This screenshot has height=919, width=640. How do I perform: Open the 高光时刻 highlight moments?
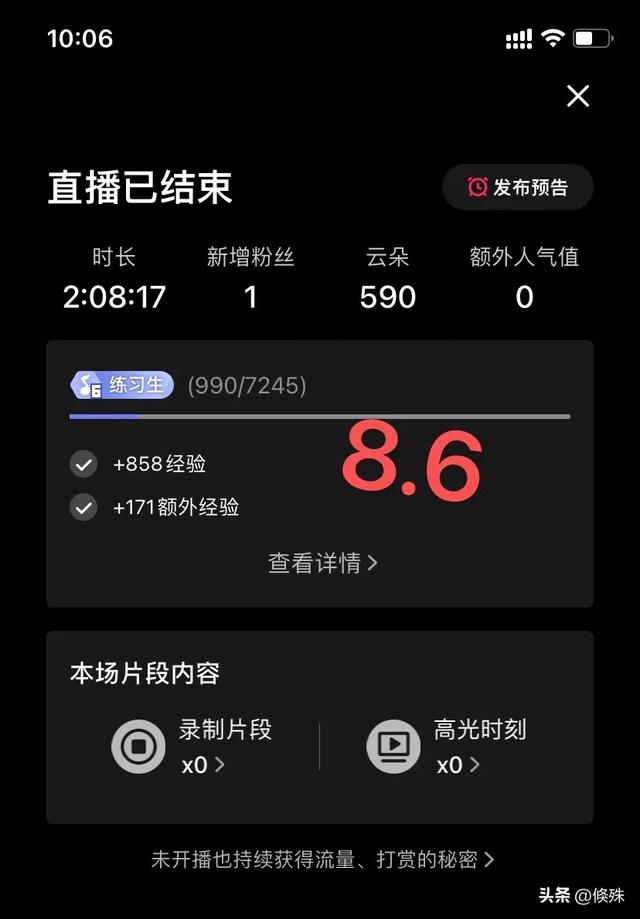[447, 746]
